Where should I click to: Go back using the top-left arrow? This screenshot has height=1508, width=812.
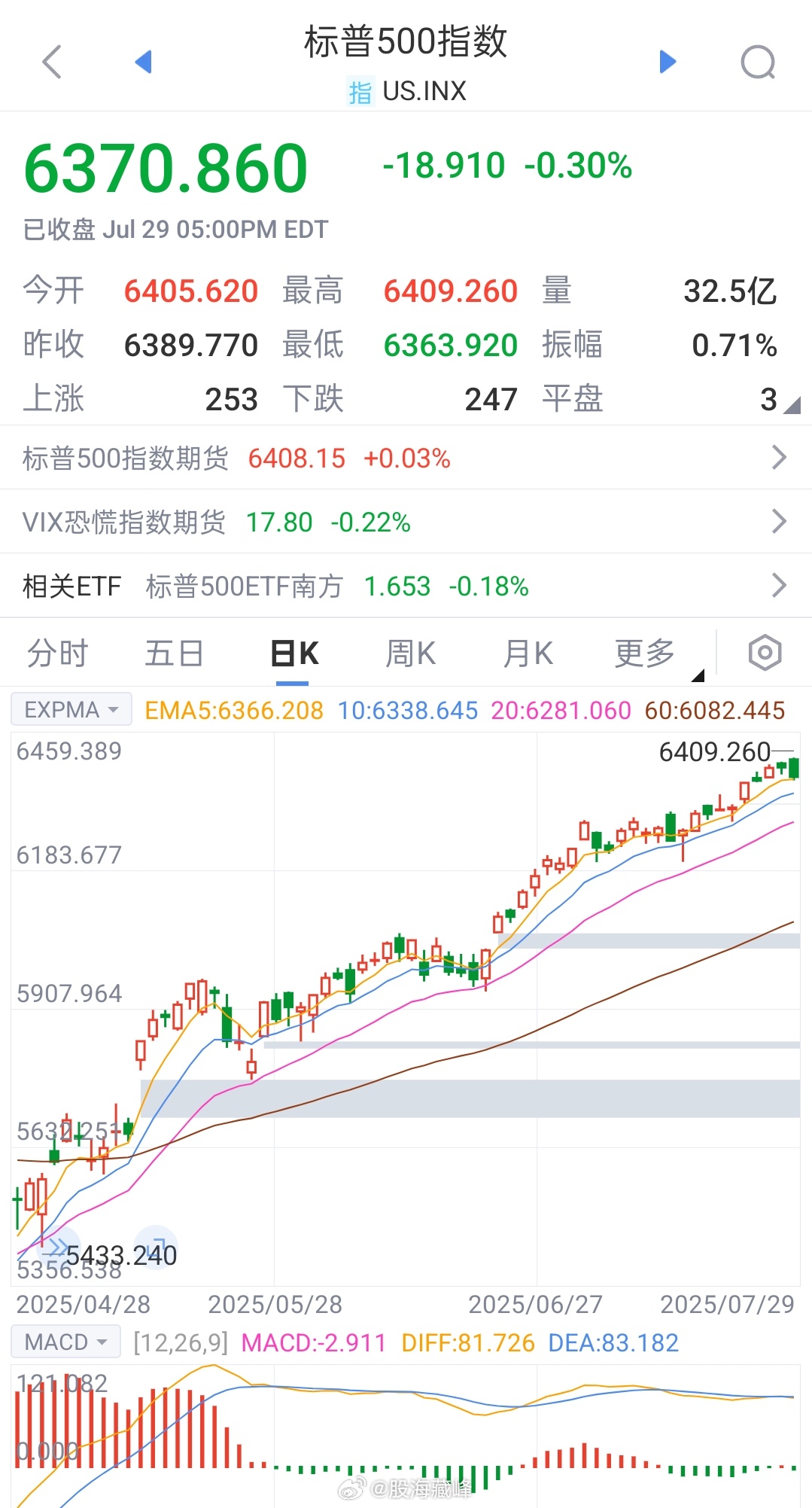click(52, 62)
